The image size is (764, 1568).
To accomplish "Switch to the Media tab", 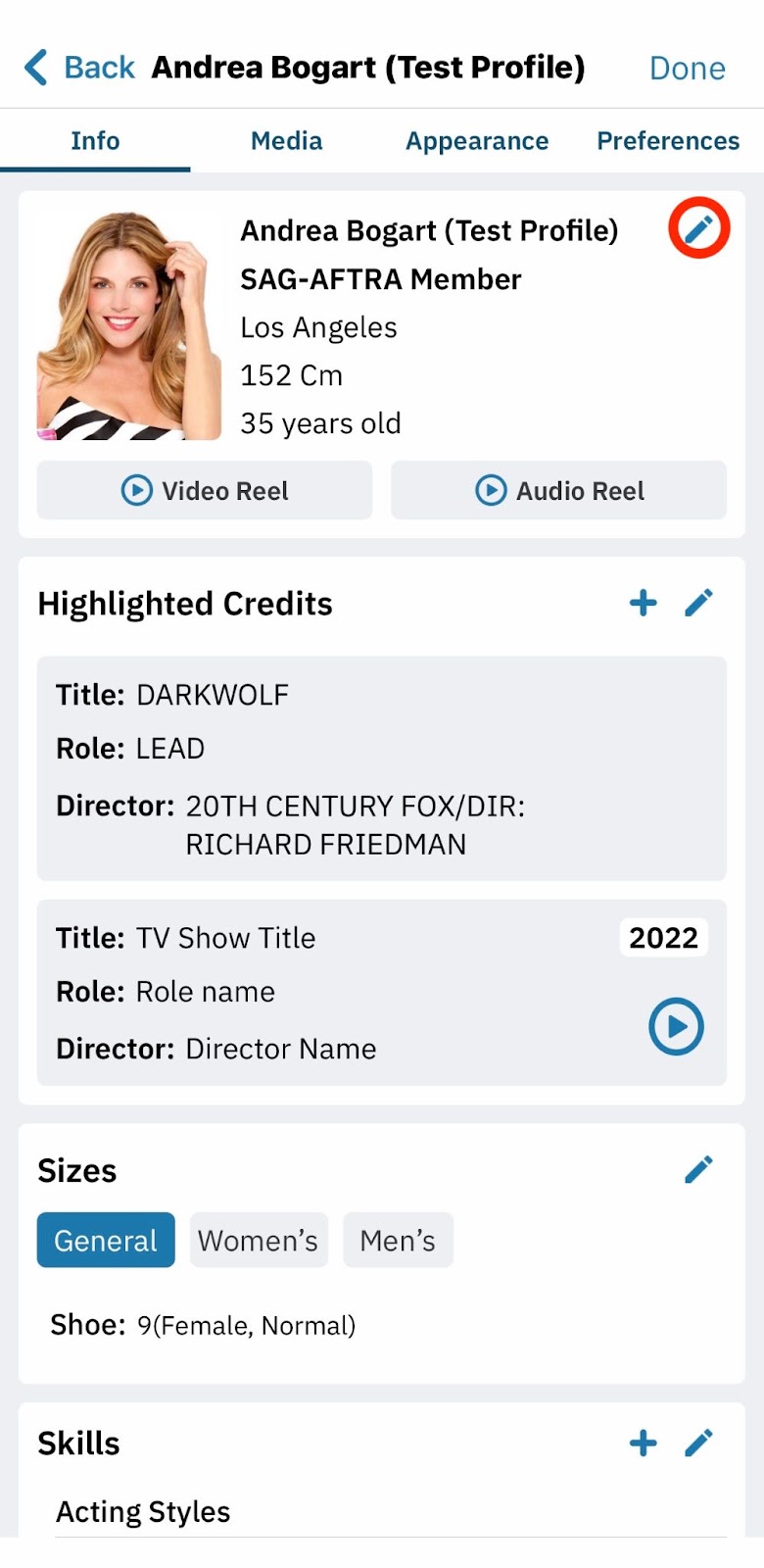I will tap(286, 141).
